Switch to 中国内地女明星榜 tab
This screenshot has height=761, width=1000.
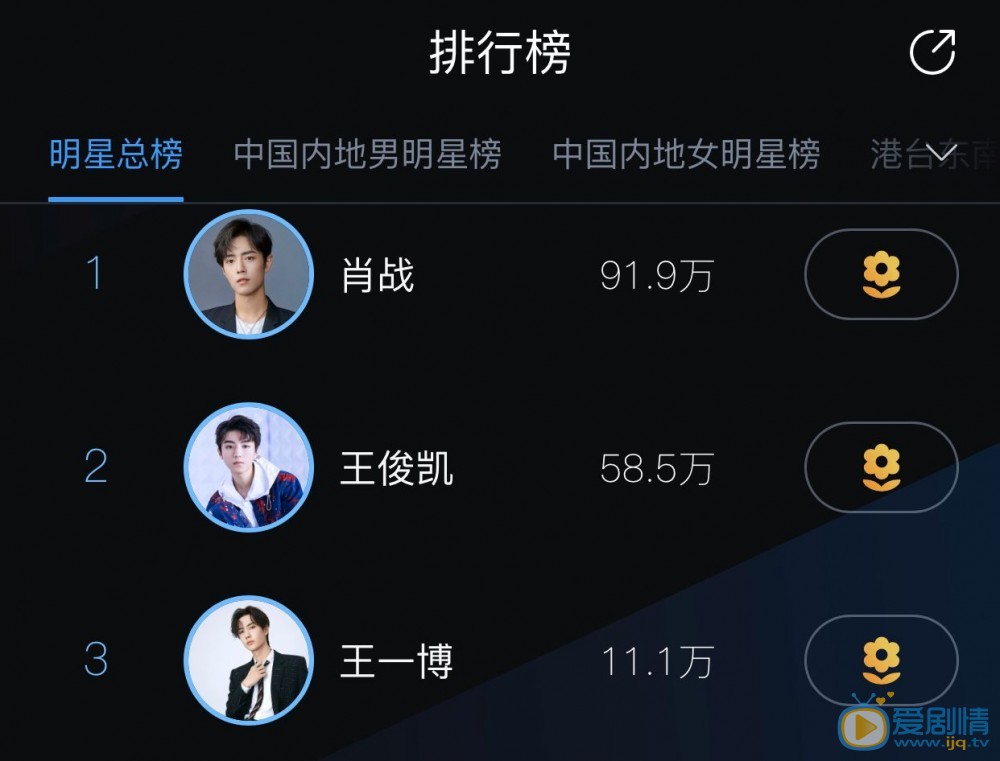pyautogui.click(x=686, y=156)
